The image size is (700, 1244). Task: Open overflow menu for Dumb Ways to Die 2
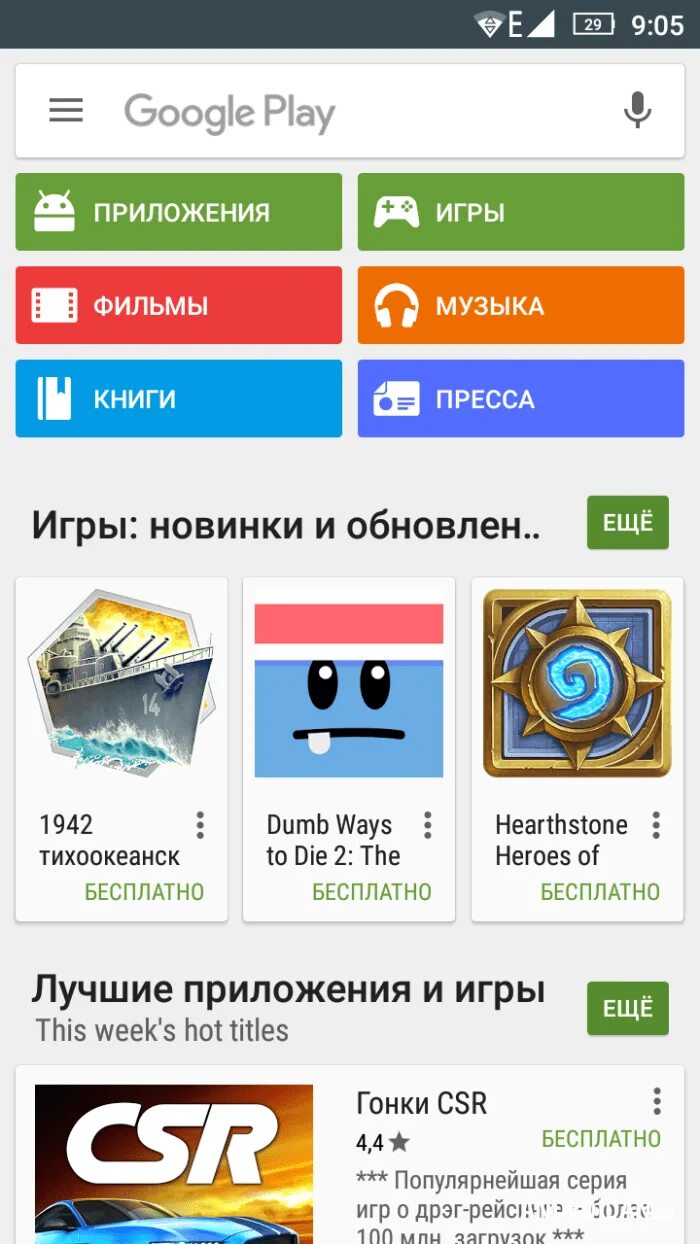tap(427, 825)
